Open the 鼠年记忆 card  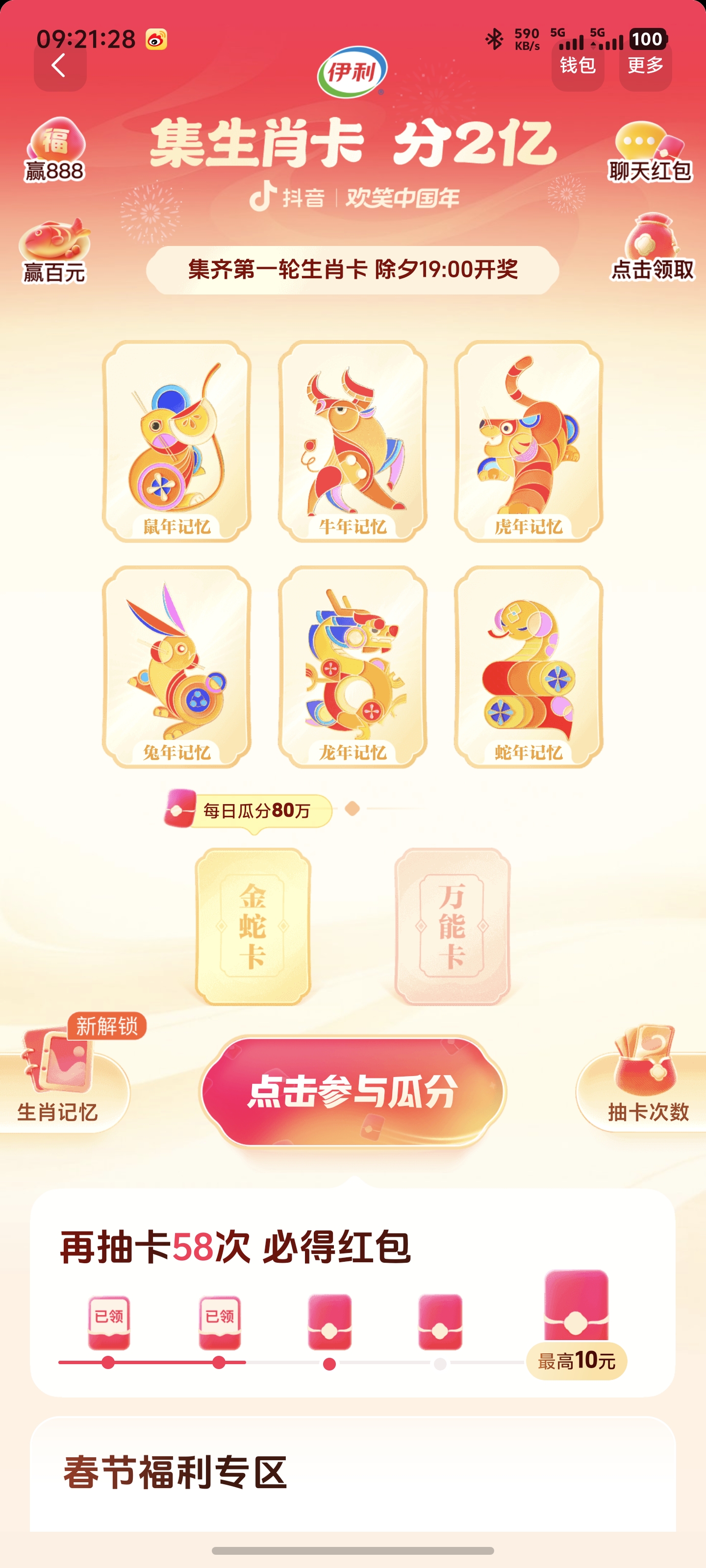pyautogui.click(x=176, y=441)
